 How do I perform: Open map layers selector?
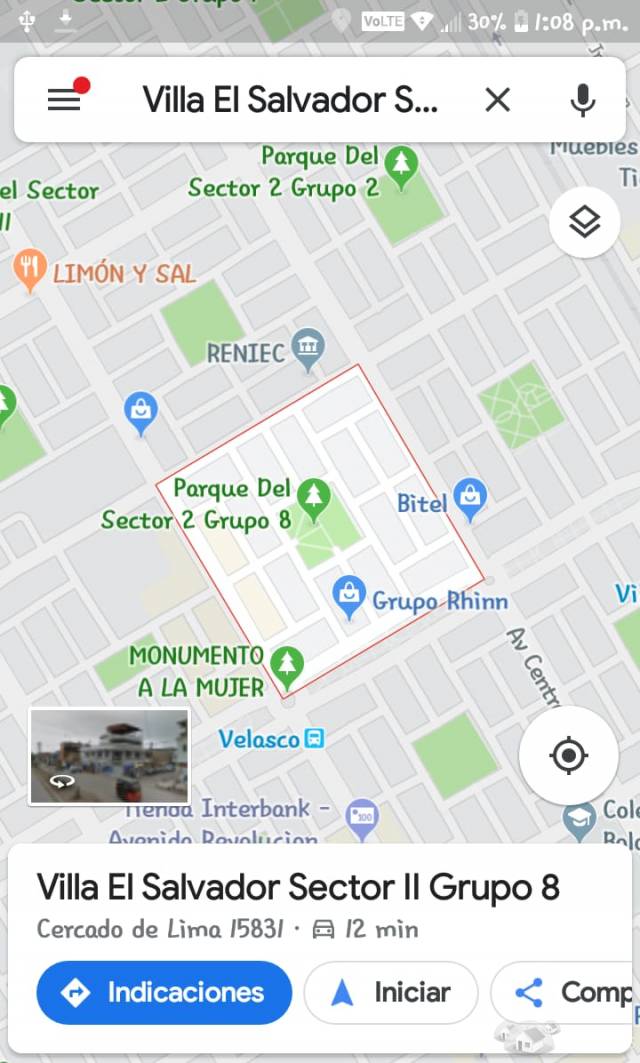(x=584, y=222)
